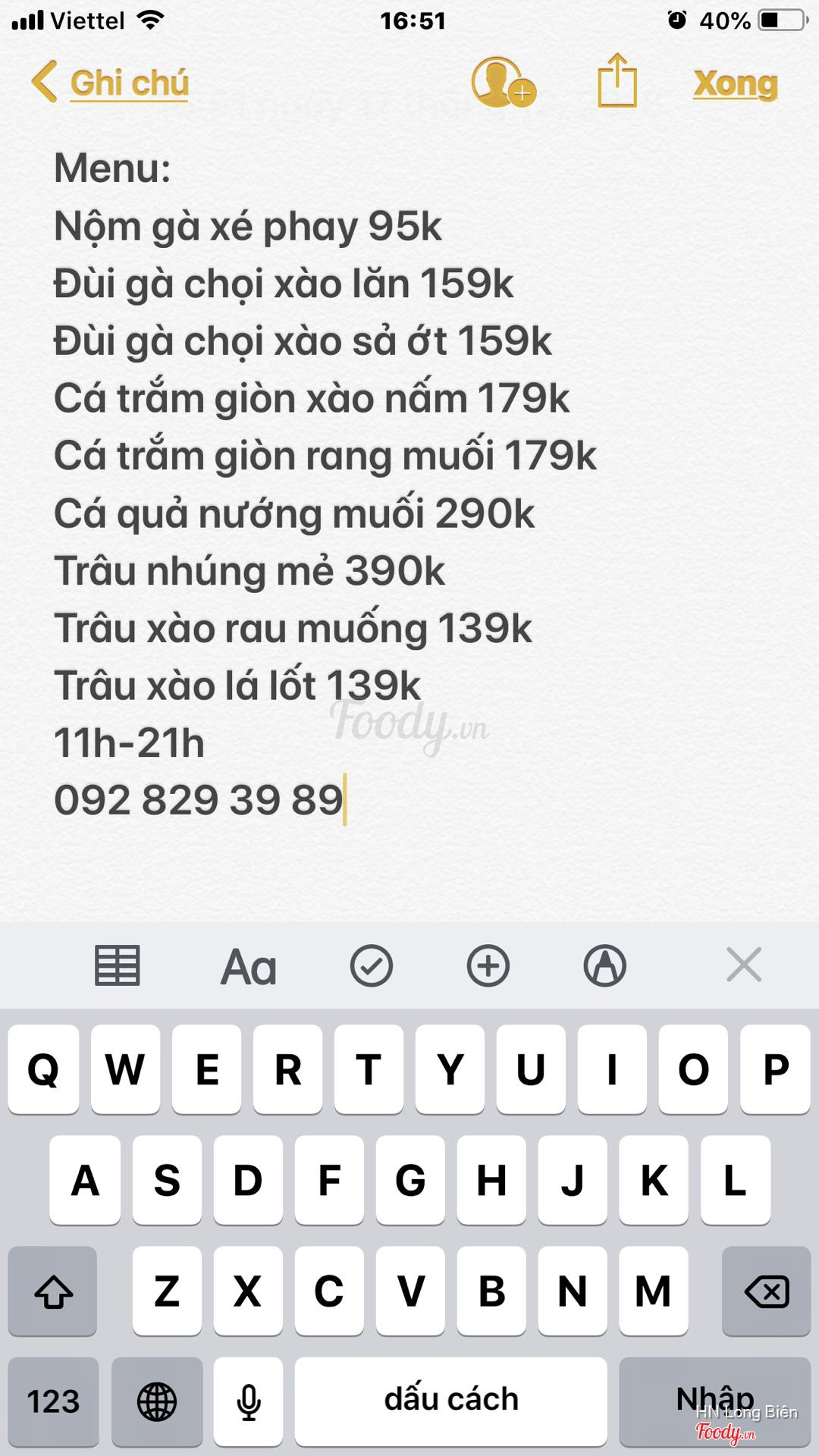Screen dimensions: 819x1456
Task: Start dictation with the microphone key
Action: click(x=248, y=1401)
